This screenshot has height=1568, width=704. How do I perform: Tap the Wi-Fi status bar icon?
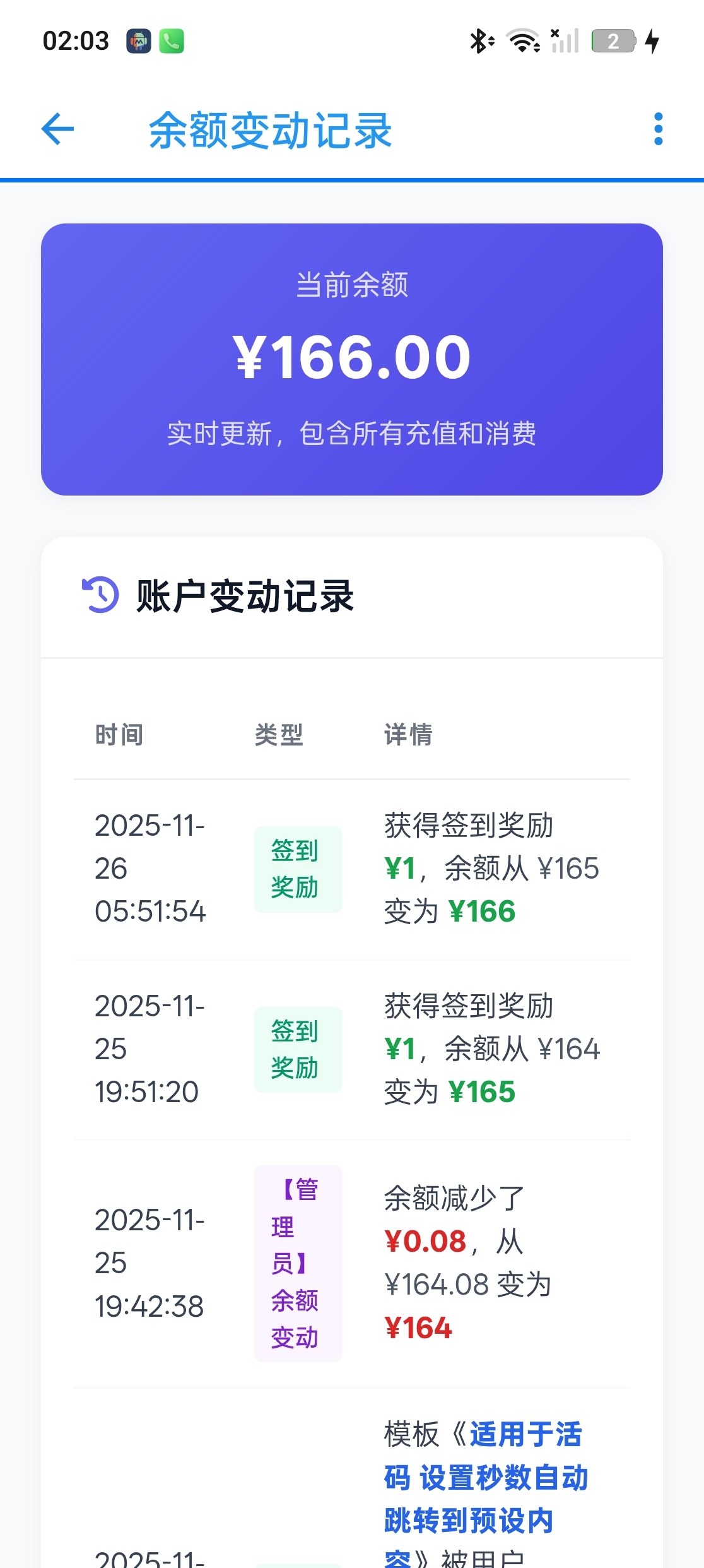coord(522,41)
